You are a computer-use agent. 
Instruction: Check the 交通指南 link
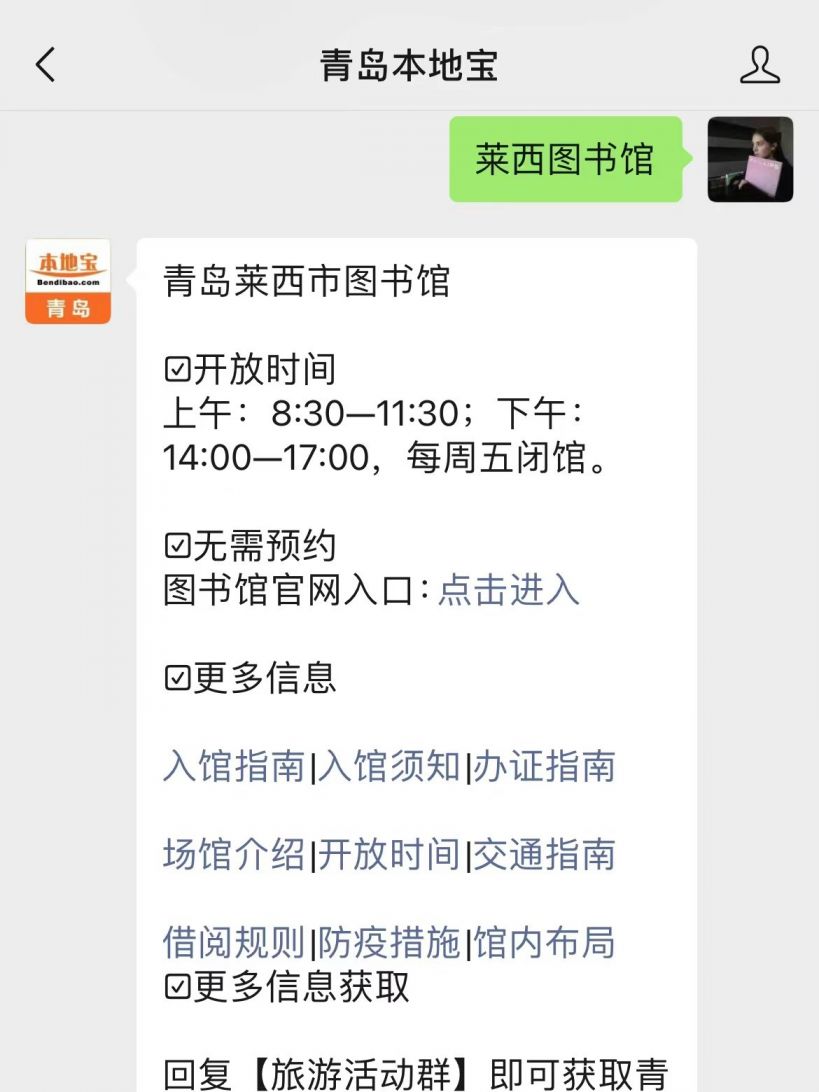point(544,855)
